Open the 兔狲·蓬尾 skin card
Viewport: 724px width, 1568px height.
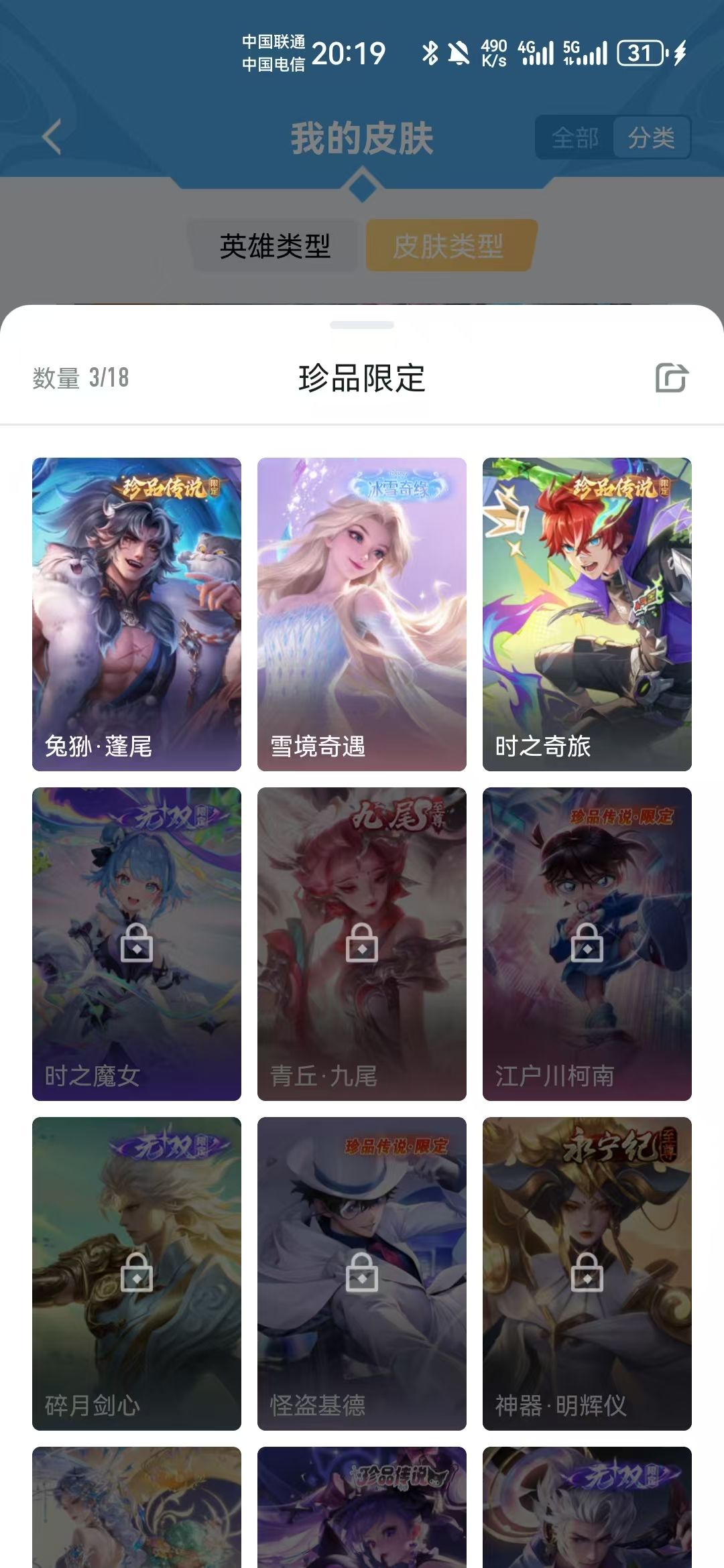[x=137, y=614]
